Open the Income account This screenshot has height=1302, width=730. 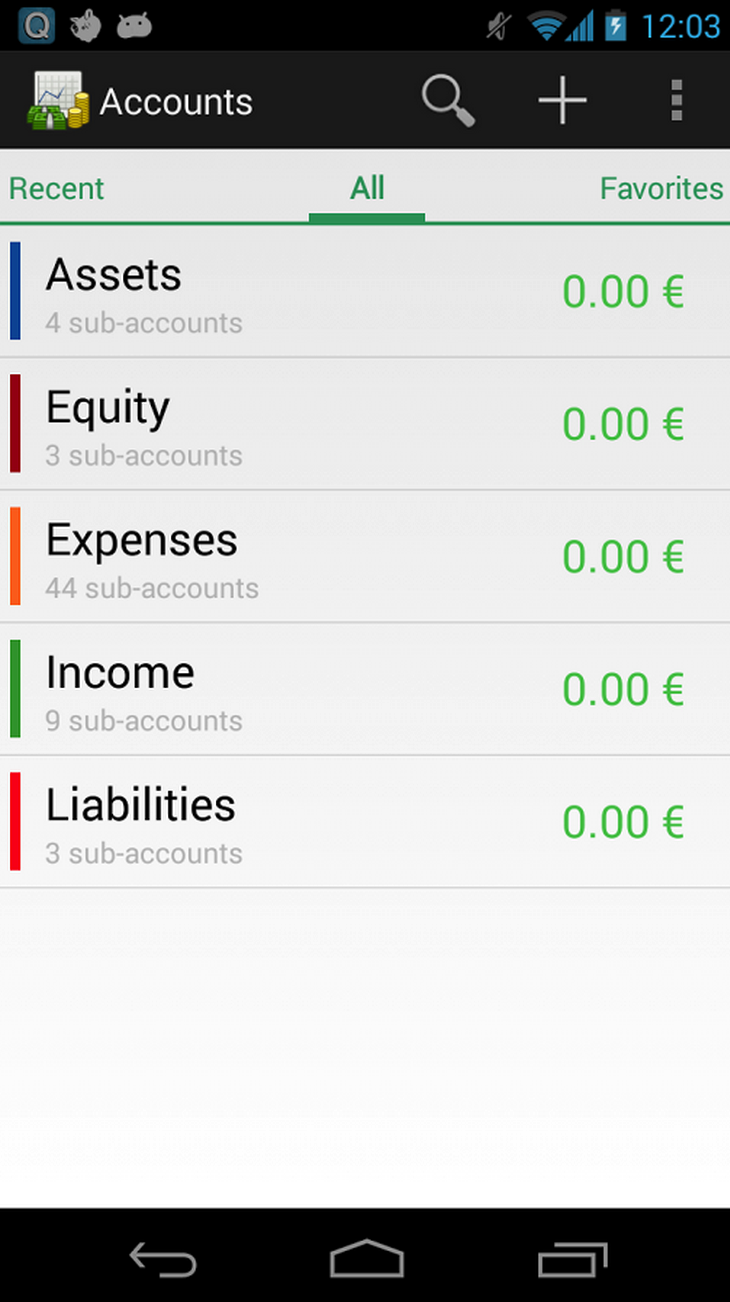365,690
